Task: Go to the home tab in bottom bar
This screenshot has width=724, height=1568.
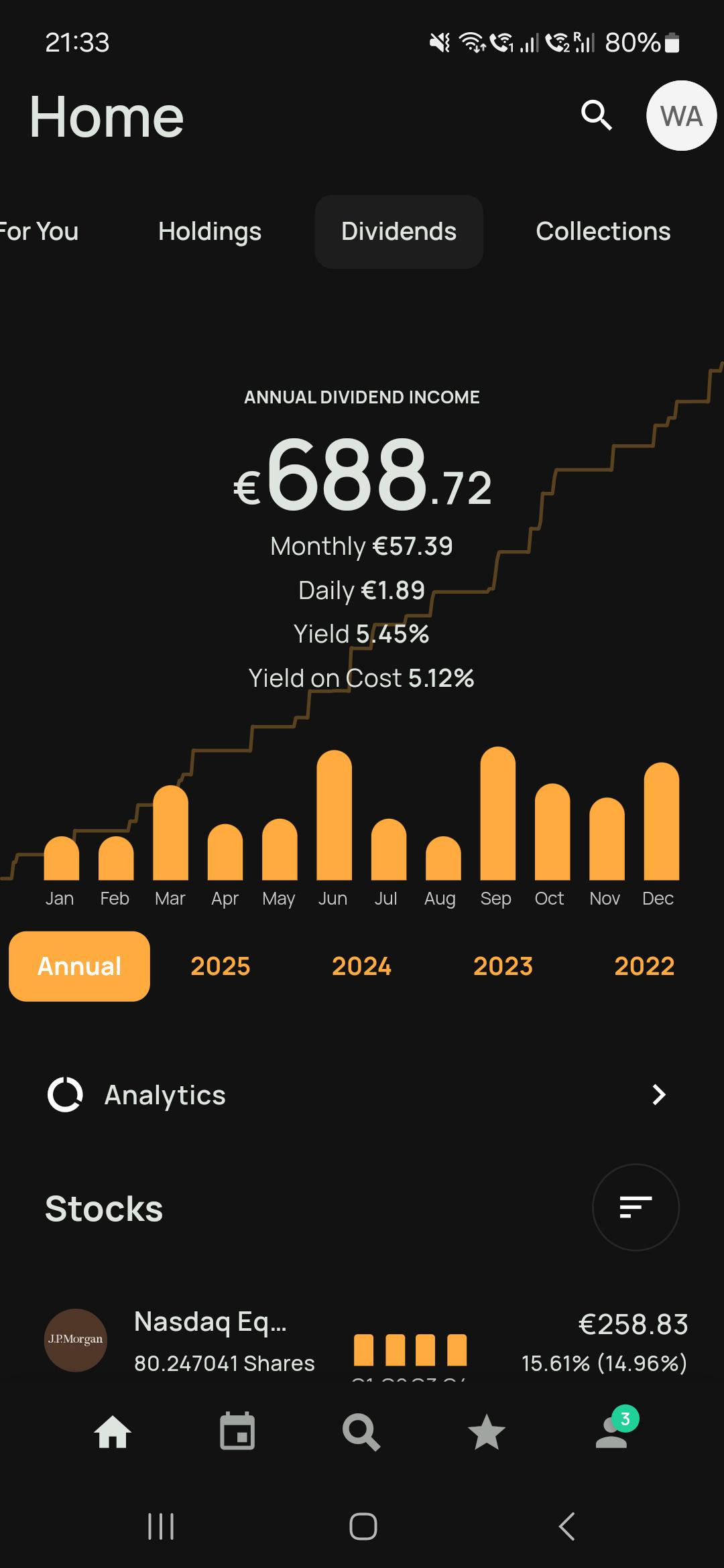Action: point(113,1433)
